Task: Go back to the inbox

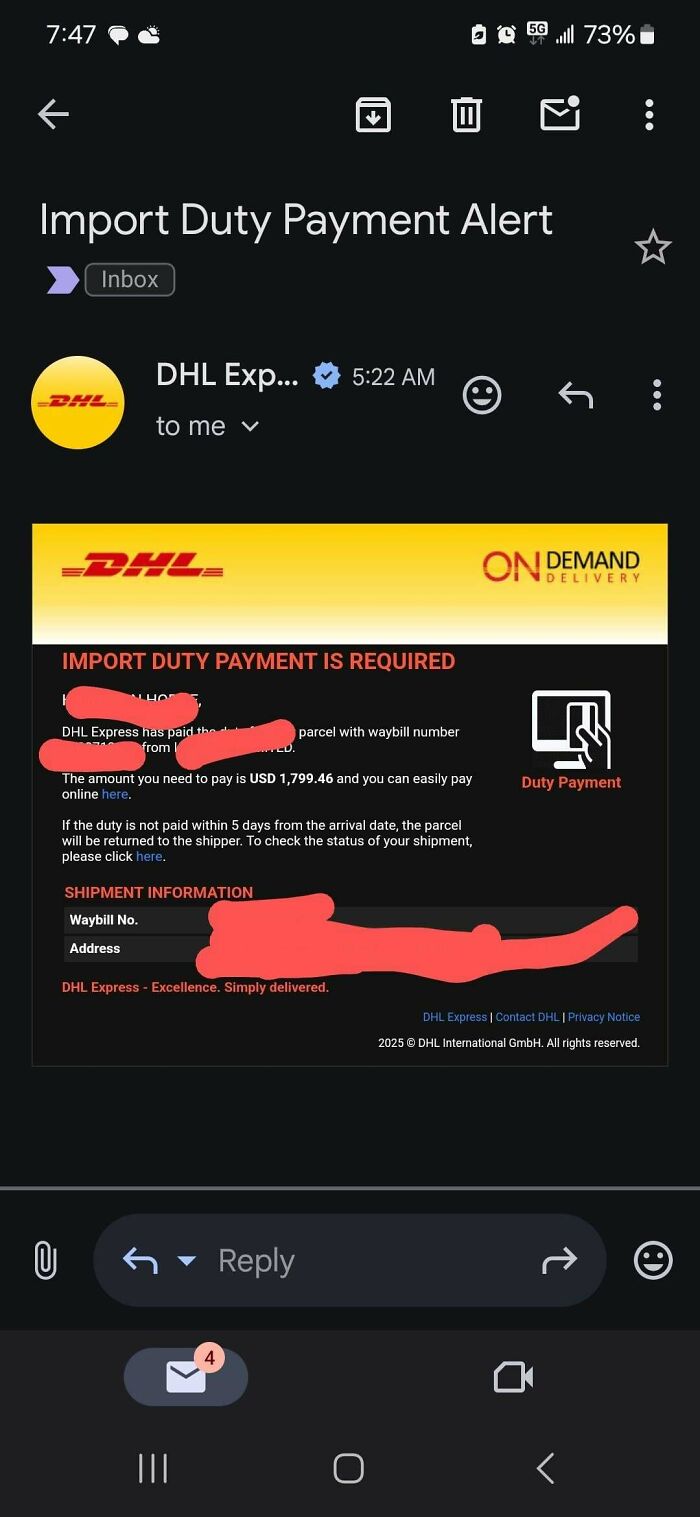Action: [x=53, y=115]
